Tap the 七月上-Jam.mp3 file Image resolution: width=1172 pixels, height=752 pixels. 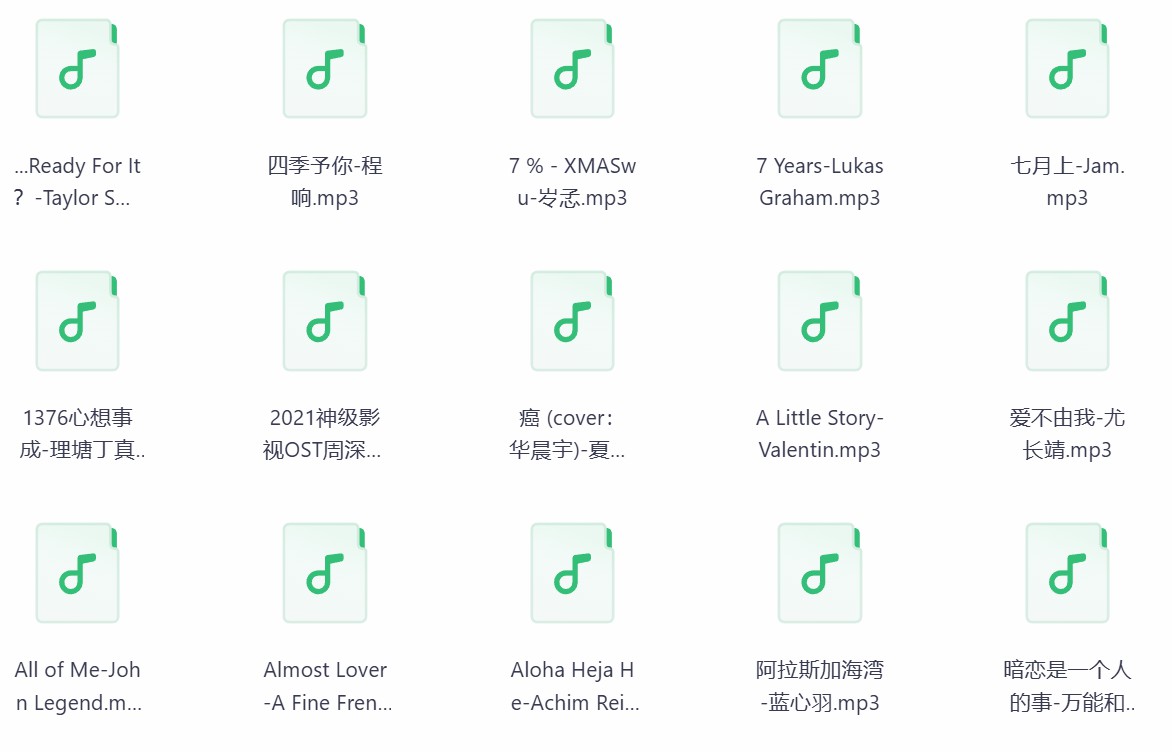[1067, 69]
